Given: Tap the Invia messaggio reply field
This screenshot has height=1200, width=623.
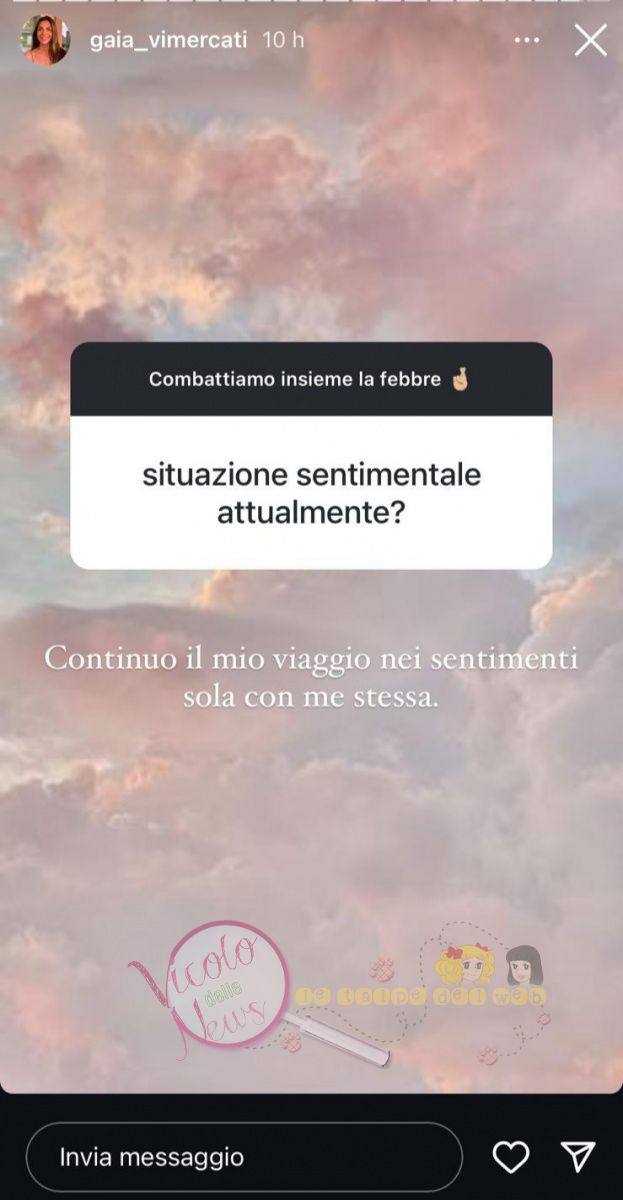Looking at the screenshot, I should point(243,1157).
